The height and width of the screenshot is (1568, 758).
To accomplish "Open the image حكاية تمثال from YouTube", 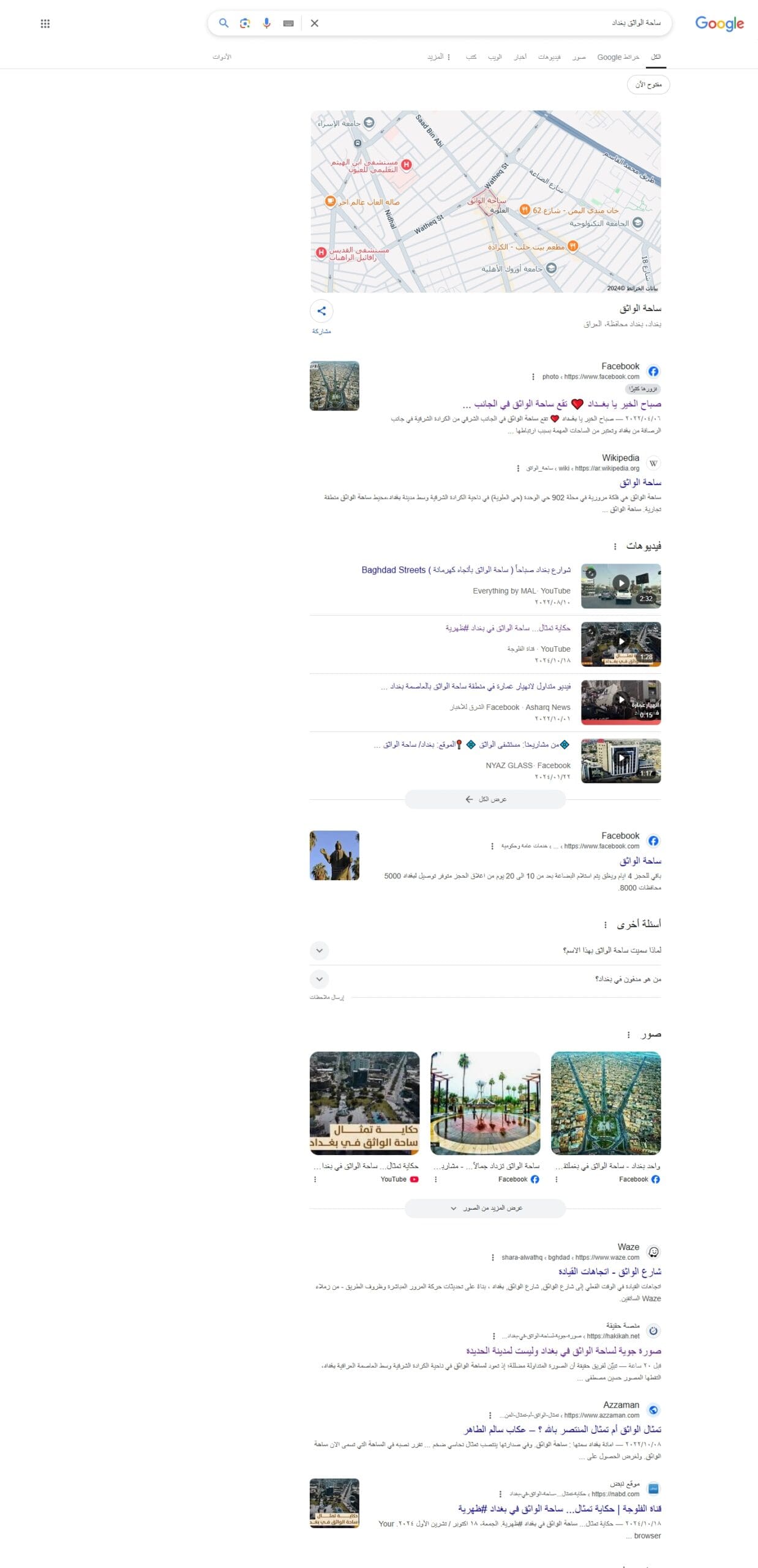I will click(x=364, y=1103).
